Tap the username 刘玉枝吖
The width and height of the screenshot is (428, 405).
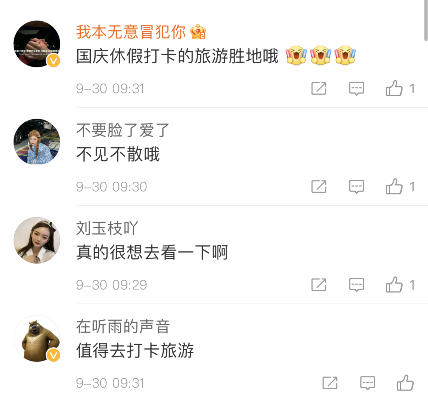tap(107, 228)
